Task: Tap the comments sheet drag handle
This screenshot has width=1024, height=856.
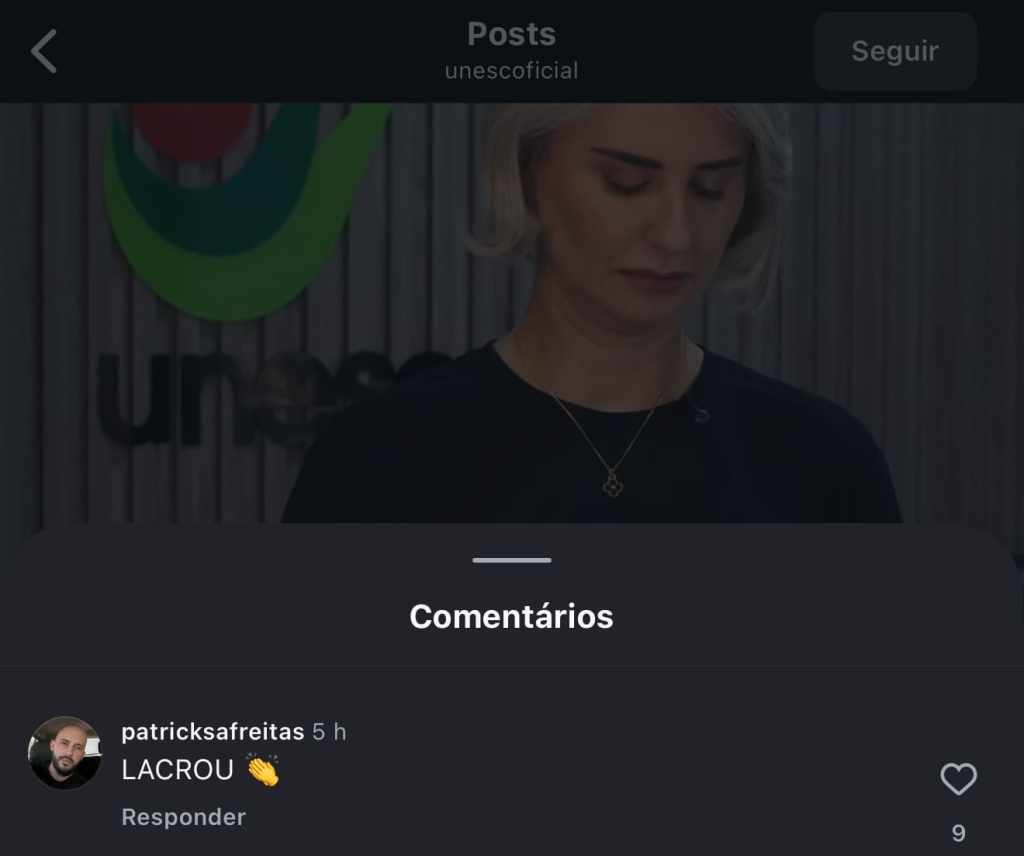Action: [511, 560]
